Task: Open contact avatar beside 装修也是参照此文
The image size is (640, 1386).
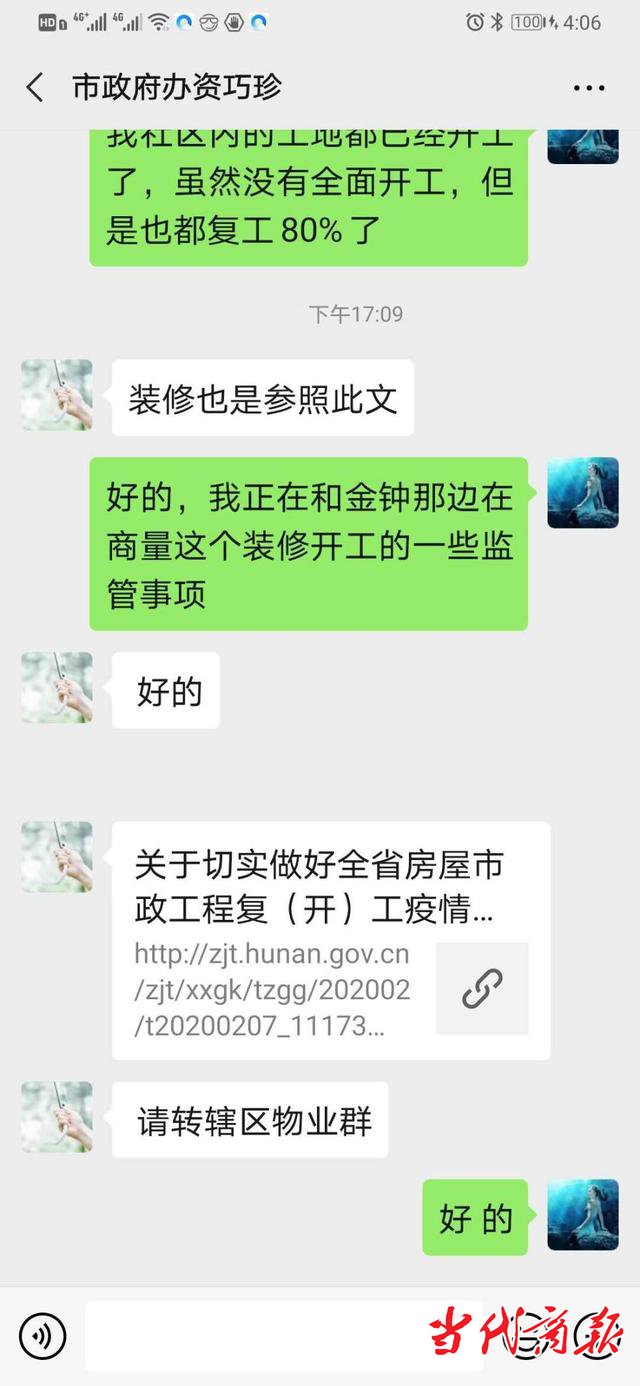Action: coord(57,395)
